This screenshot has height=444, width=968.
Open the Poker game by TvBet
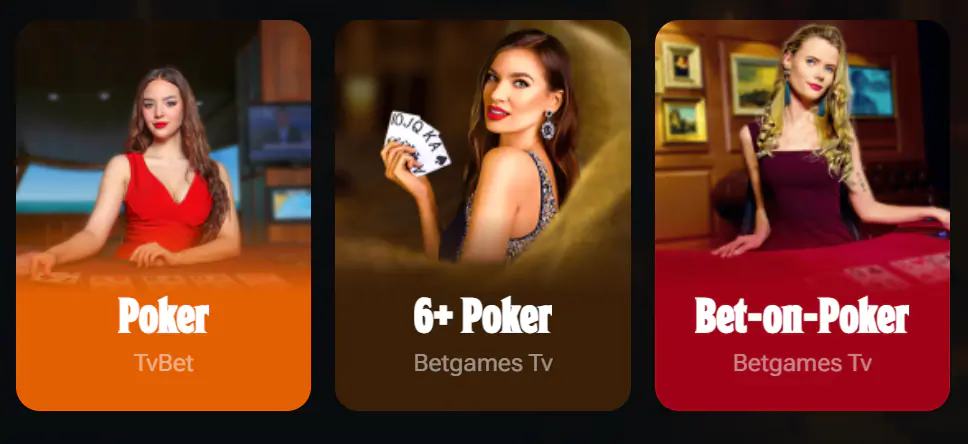[x=163, y=215]
